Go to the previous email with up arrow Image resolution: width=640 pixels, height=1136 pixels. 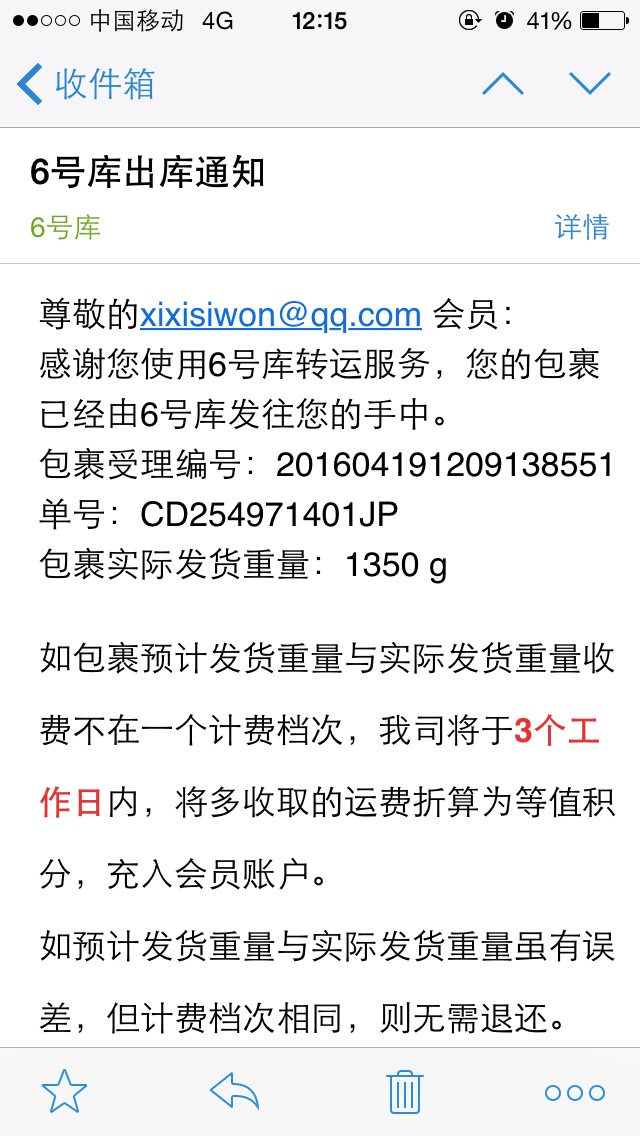[503, 84]
